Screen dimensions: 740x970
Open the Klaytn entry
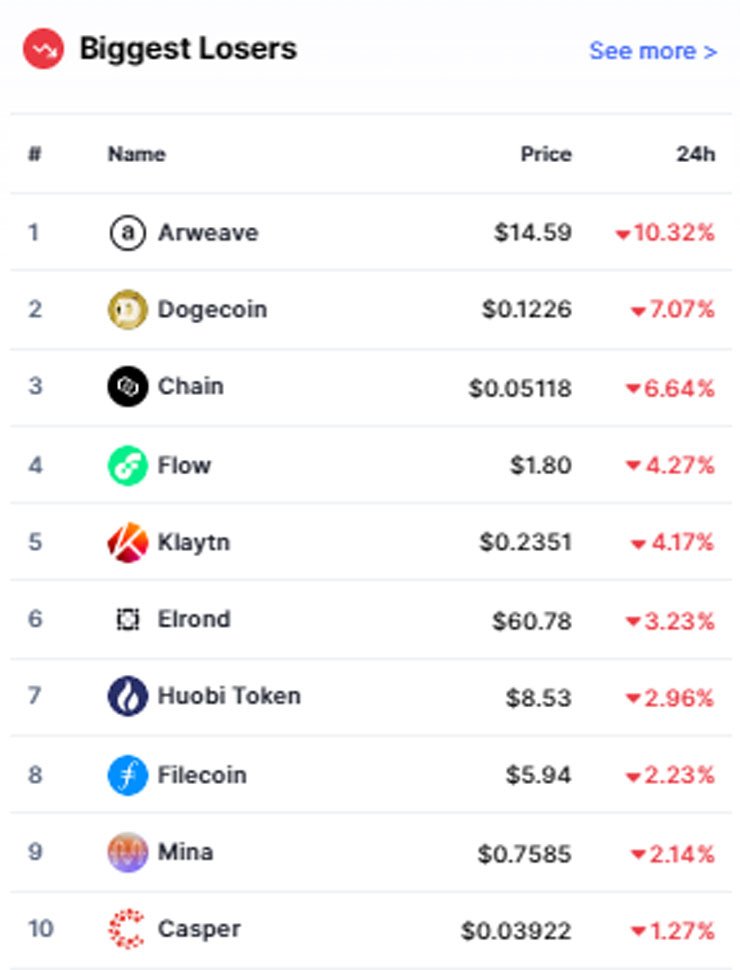click(x=370, y=542)
